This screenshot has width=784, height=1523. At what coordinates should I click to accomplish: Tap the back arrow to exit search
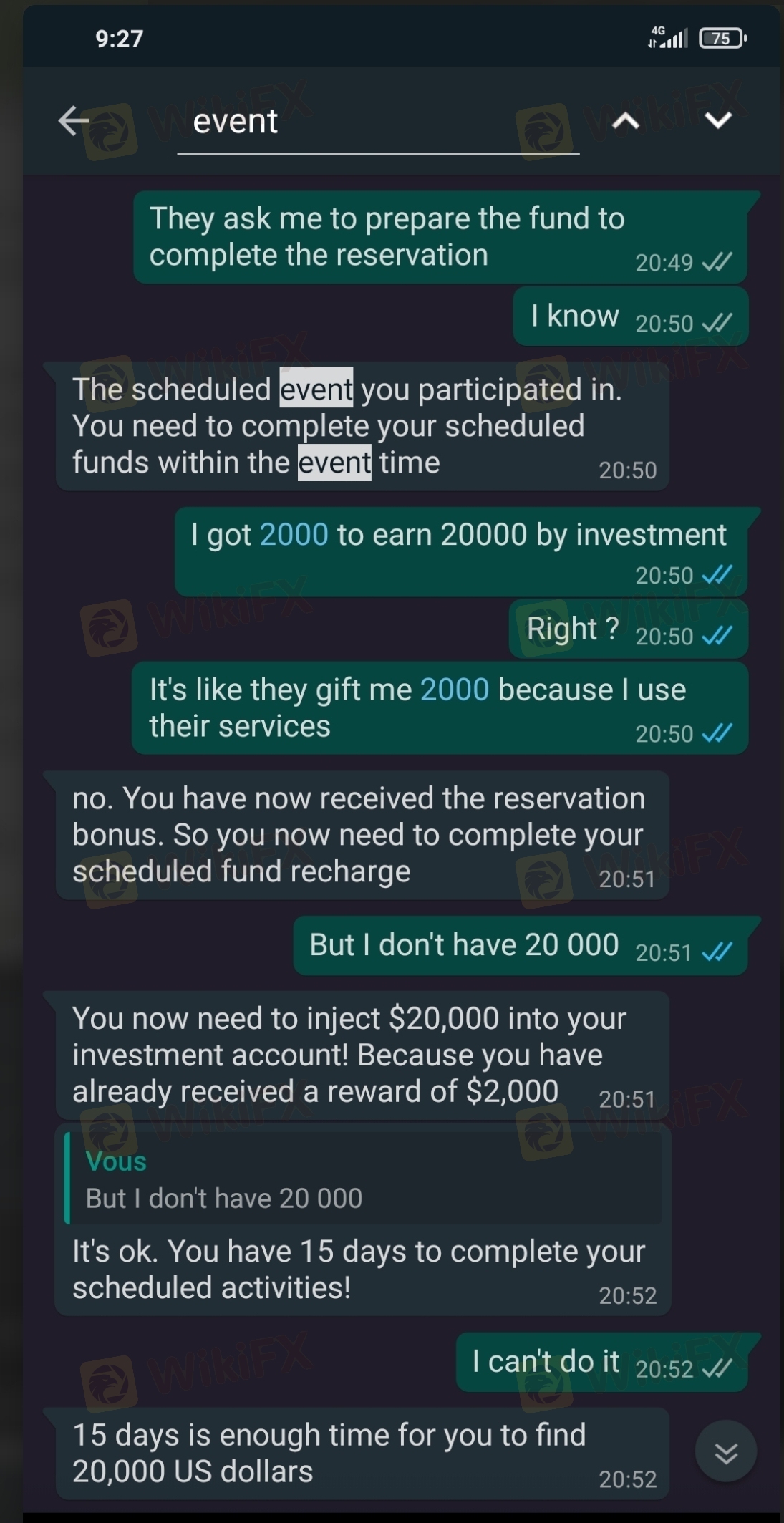click(x=74, y=120)
